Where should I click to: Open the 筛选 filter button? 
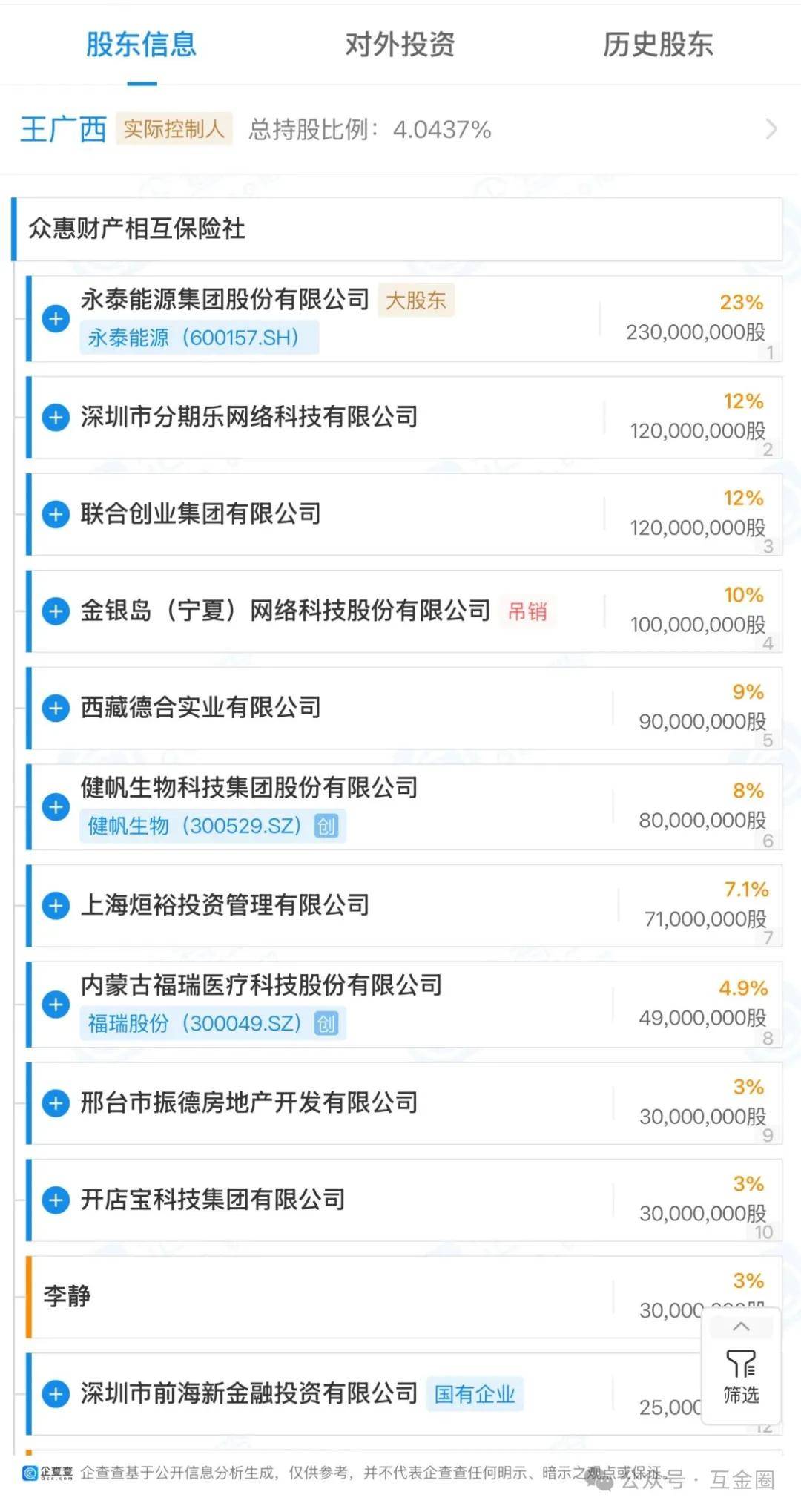(741, 1376)
